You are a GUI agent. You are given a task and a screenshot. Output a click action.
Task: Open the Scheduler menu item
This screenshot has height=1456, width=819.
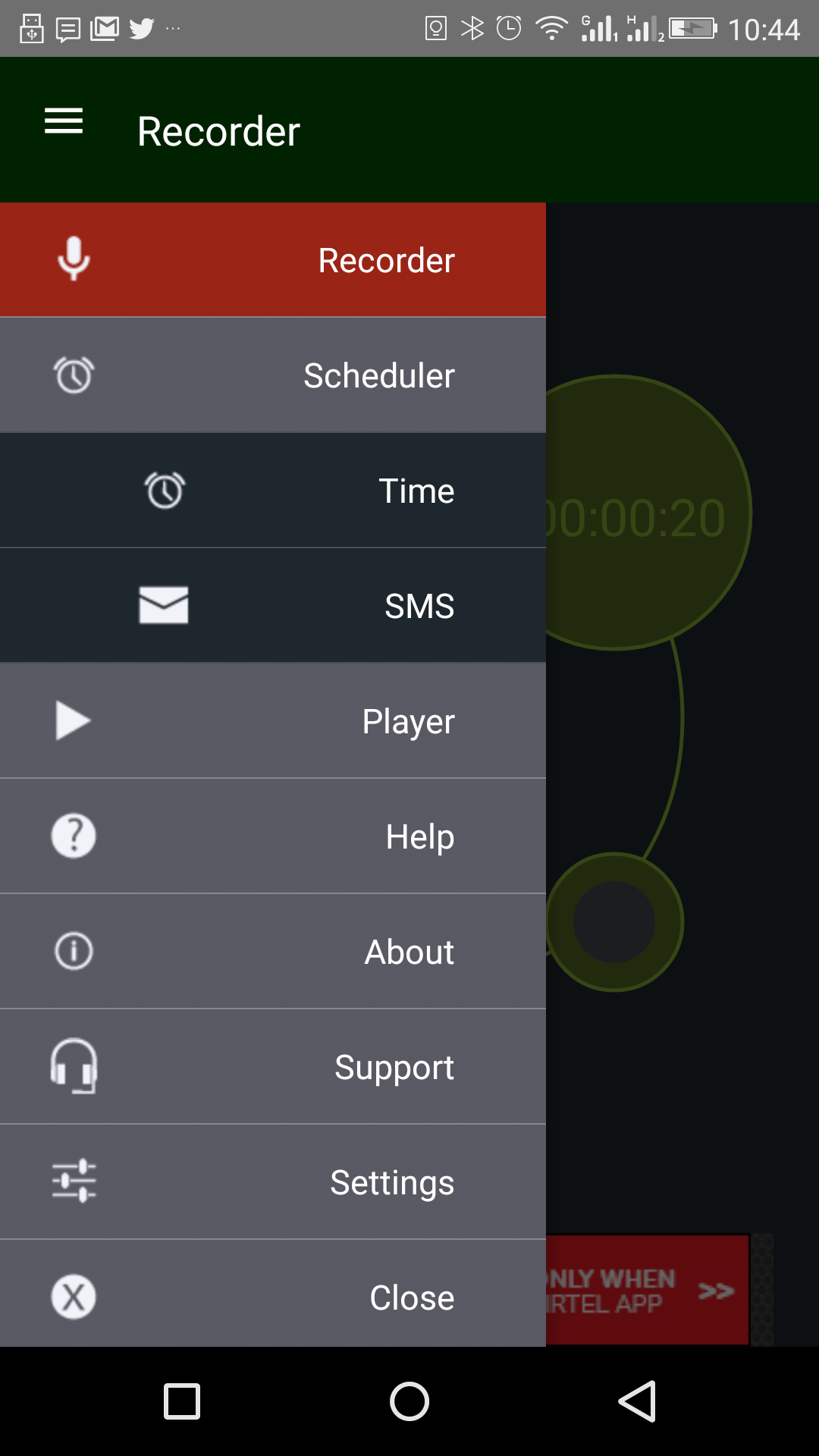point(273,375)
